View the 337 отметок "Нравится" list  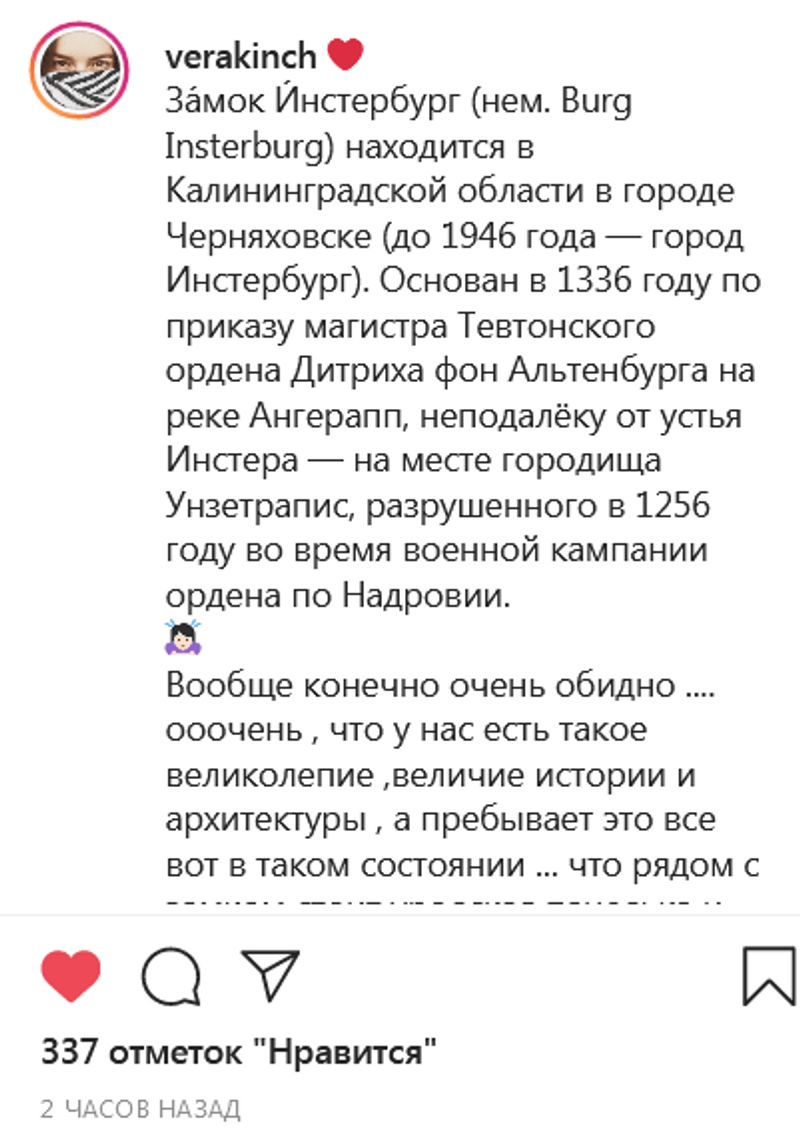(x=240, y=1052)
